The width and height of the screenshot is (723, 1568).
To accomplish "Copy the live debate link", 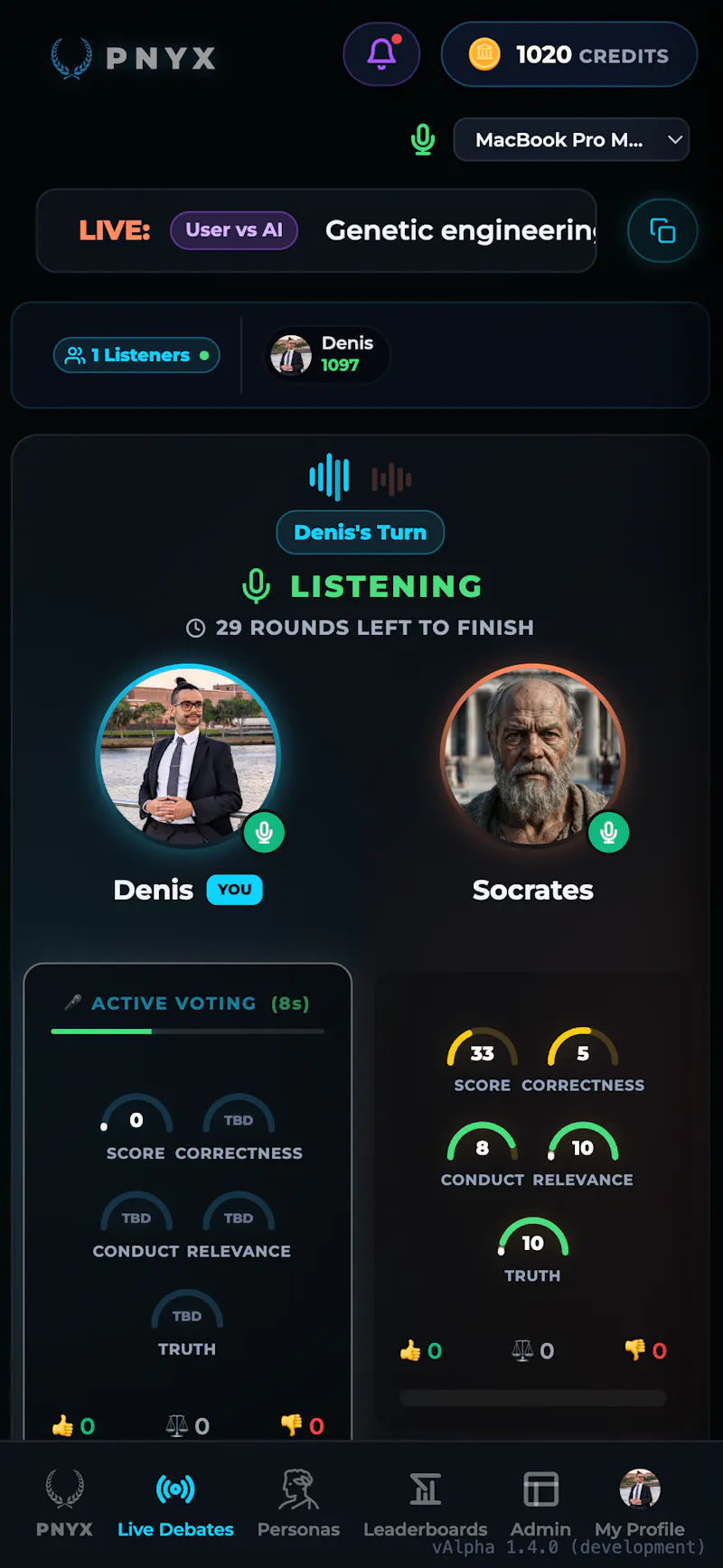I will [662, 230].
